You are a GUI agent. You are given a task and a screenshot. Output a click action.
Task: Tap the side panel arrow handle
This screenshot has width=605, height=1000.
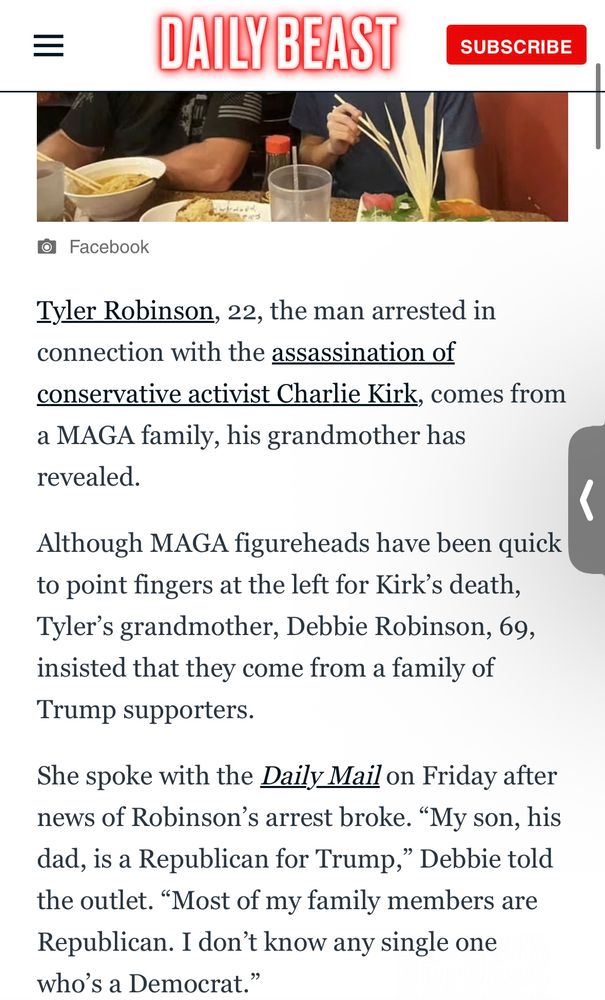587,500
